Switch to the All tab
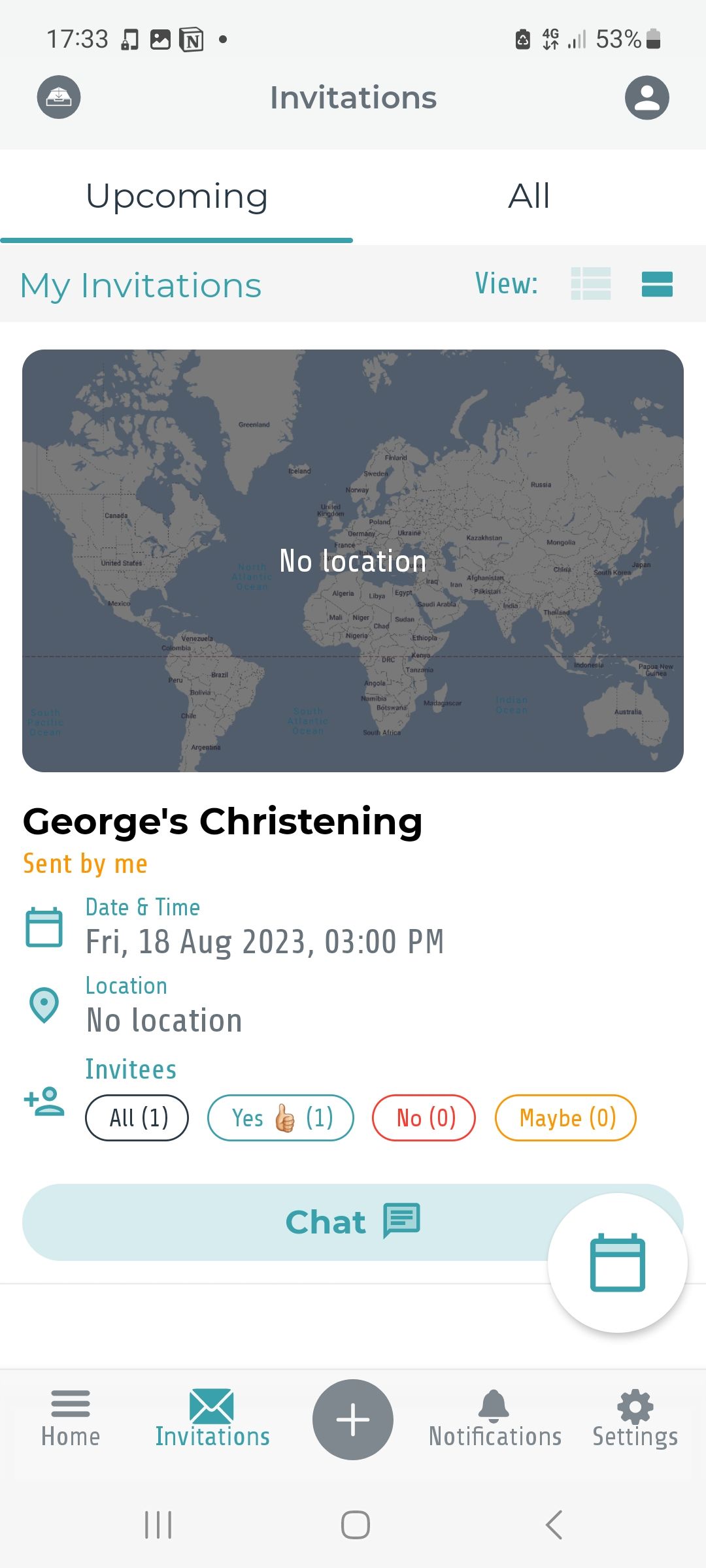This screenshot has width=706, height=1568. (x=529, y=195)
